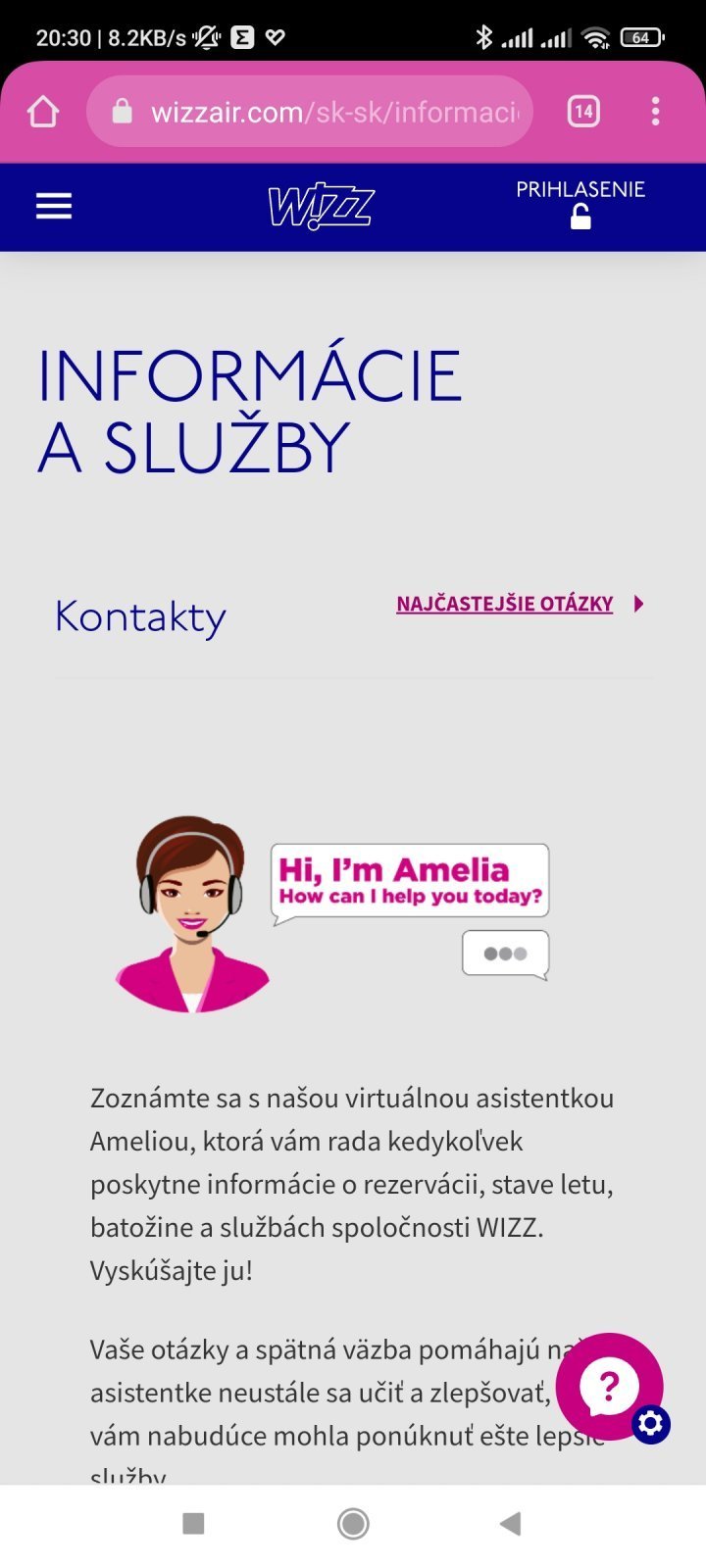Start a chat with Amelia assistant banner
The image size is (706, 1568).
(333, 911)
